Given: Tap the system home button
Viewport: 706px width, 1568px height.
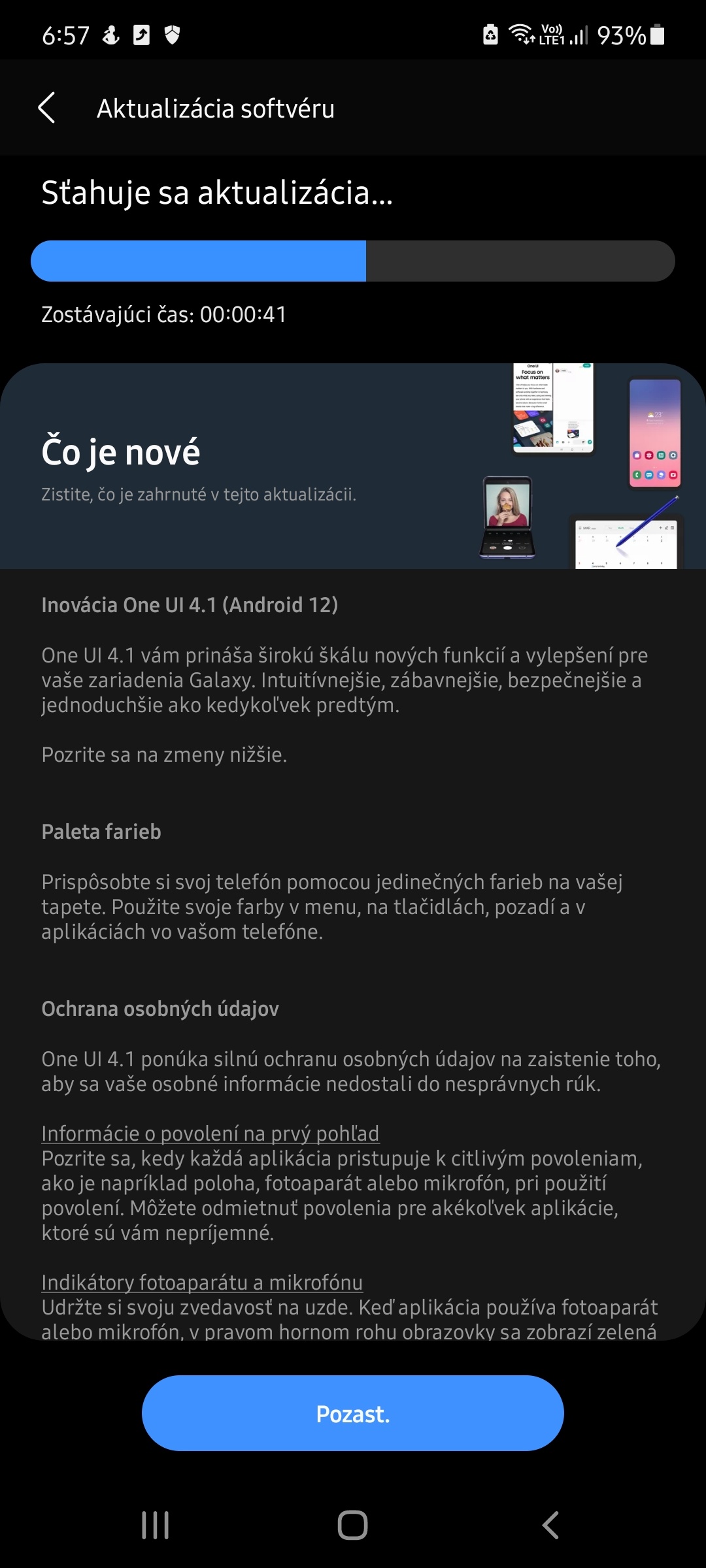Looking at the screenshot, I should pyautogui.click(x=353, y=1526).
